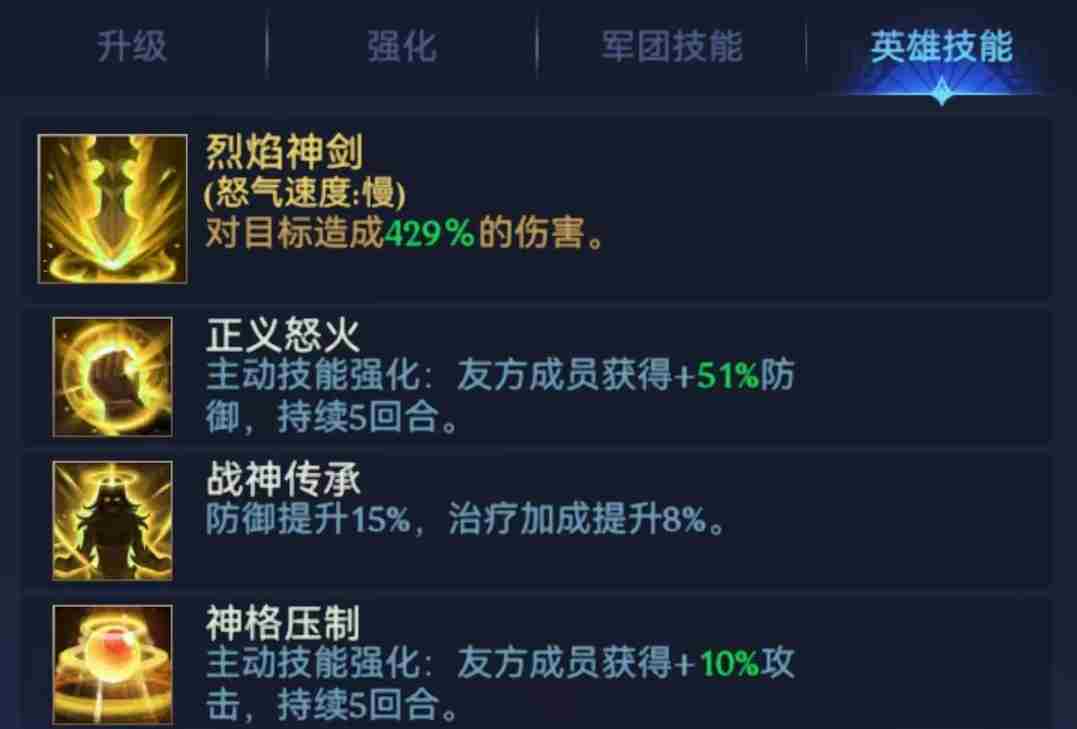This screenshot has height=729, width=1077.
Task: Tap the 英雄技能 tab
Action: coord(941,47)
